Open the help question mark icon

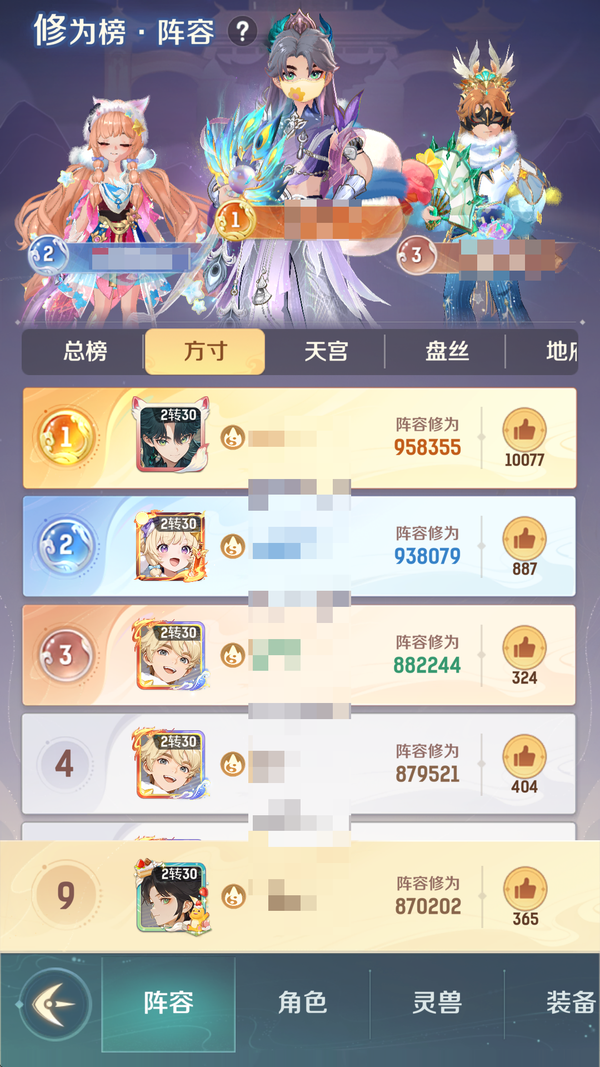point(243,31)
